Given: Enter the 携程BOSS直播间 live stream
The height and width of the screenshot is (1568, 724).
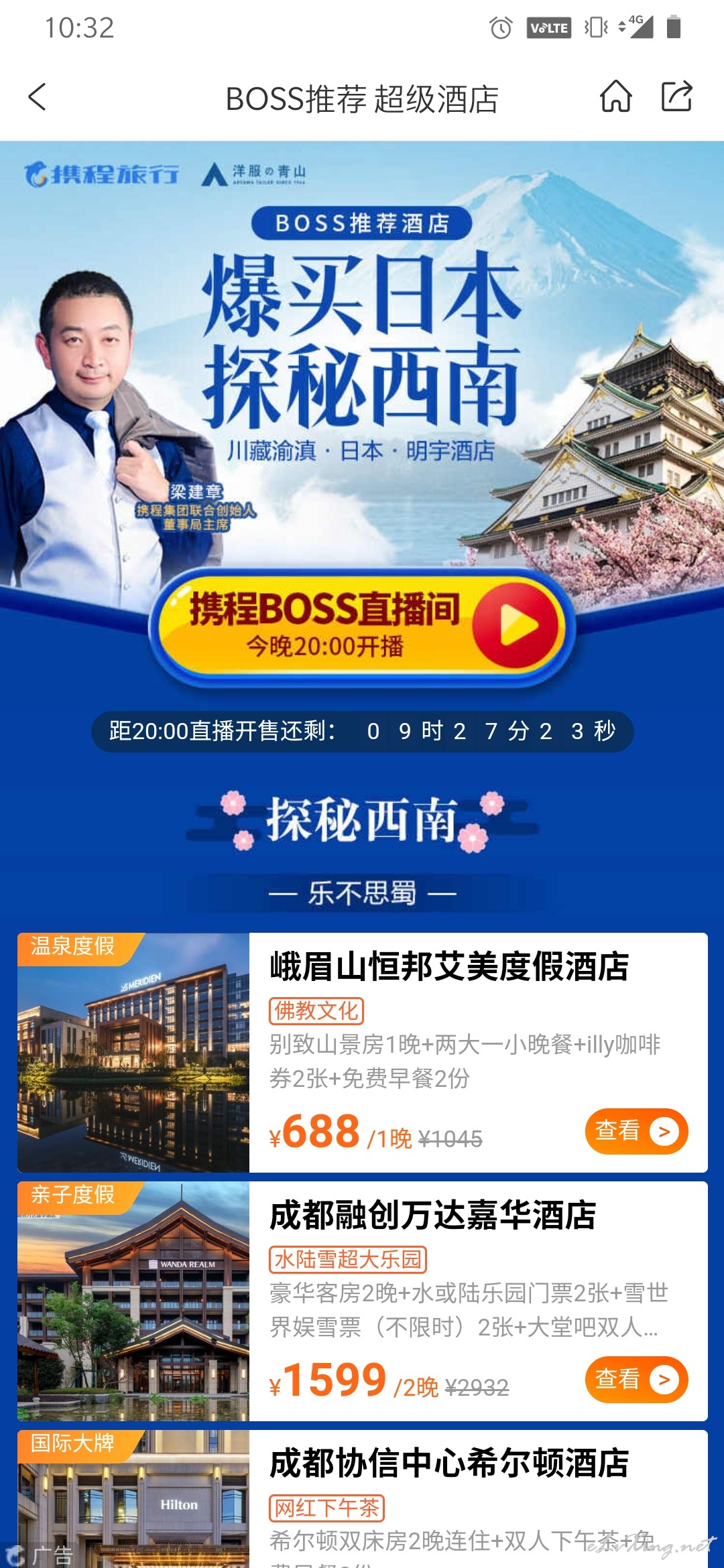Looking at the screenshot, I should (362, 627).
